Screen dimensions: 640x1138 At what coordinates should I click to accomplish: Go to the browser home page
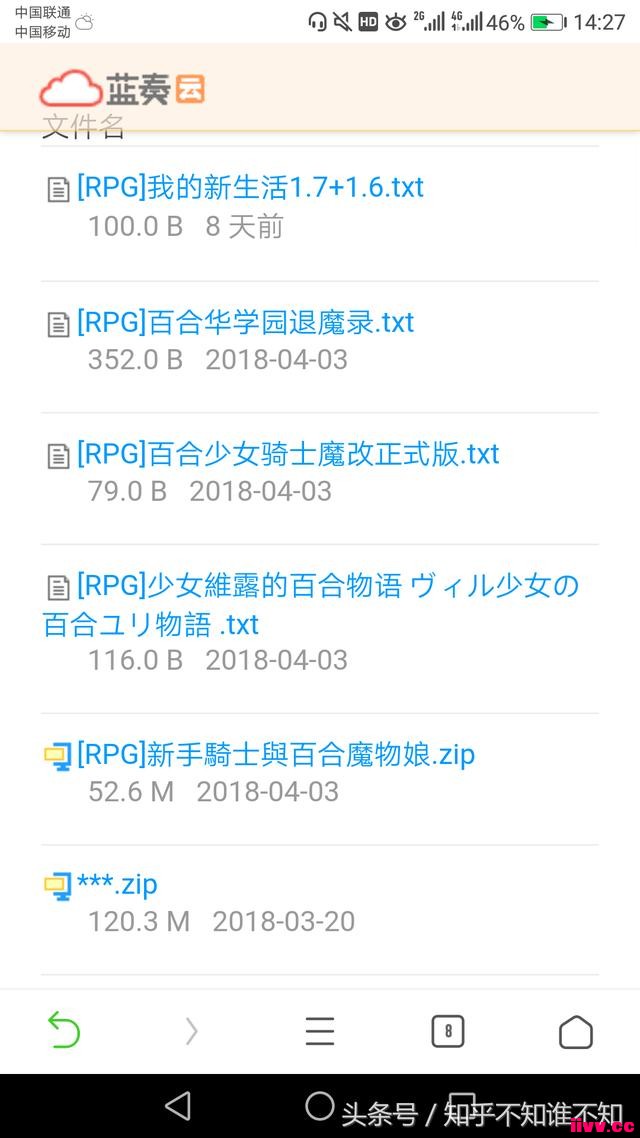click(576, 1031)
